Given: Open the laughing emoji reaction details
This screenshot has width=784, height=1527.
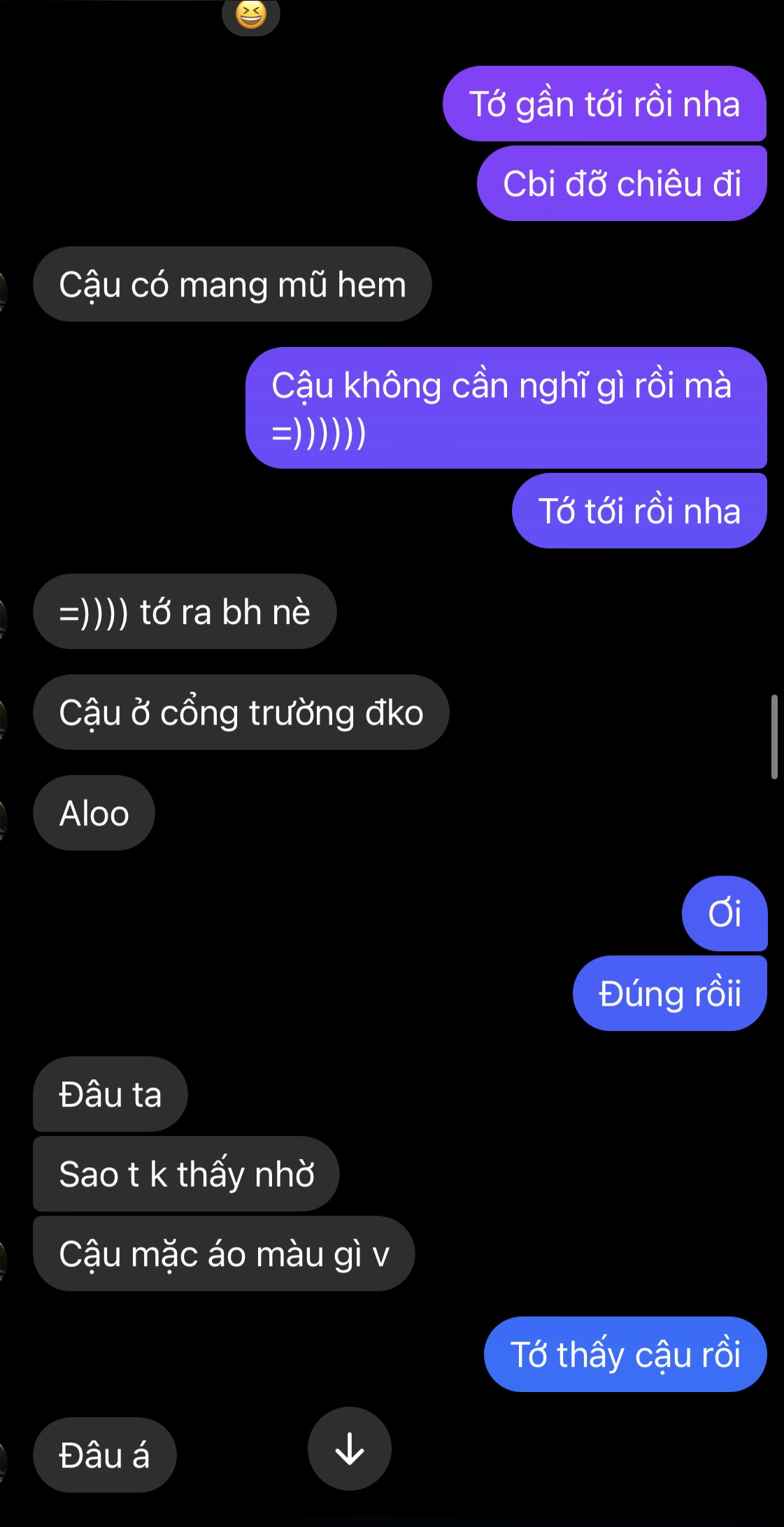Looking at the screenshot, I should coord(251,14).
